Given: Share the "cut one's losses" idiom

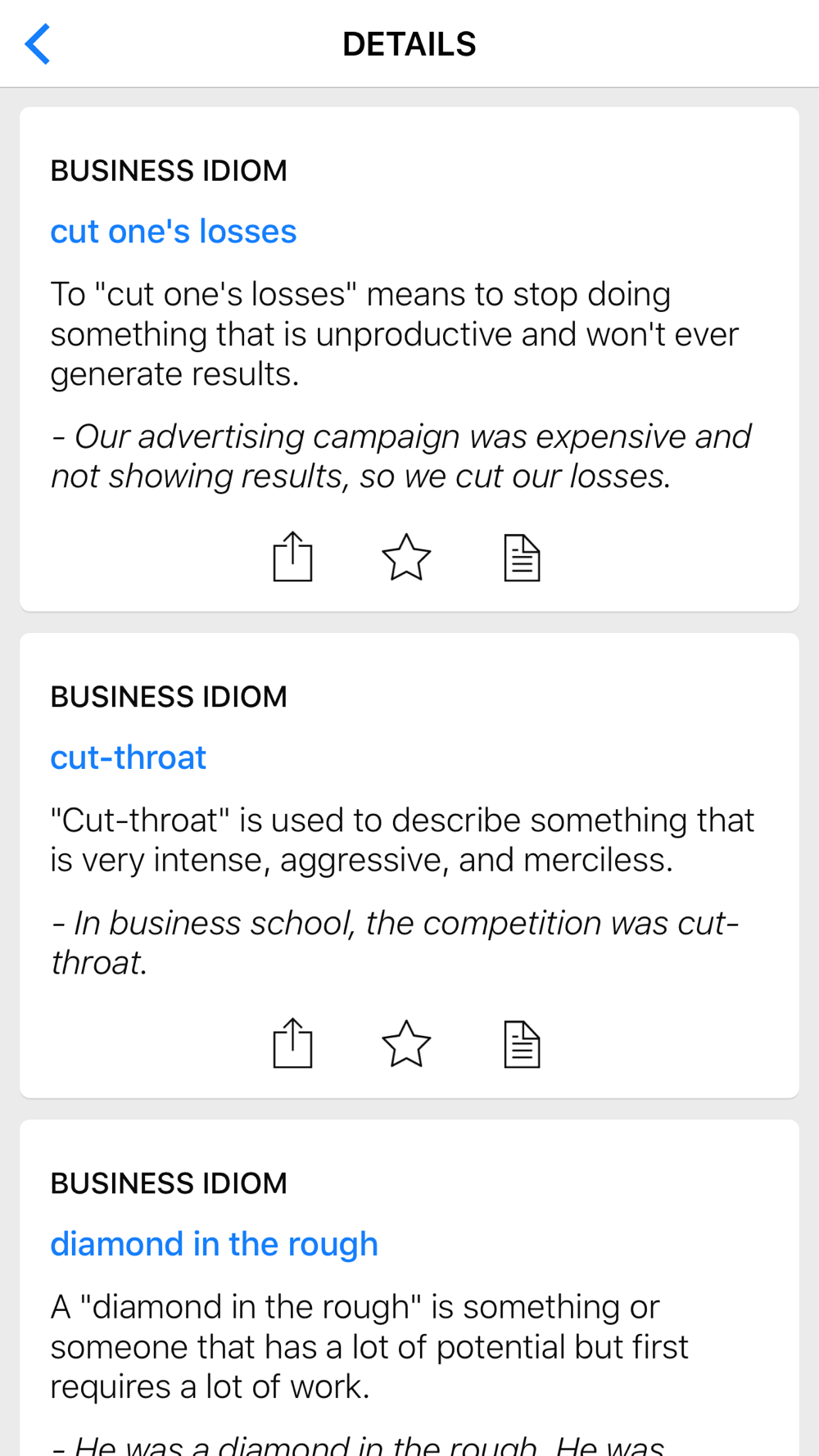Looking at the screenshot, I should click(292, 558).
